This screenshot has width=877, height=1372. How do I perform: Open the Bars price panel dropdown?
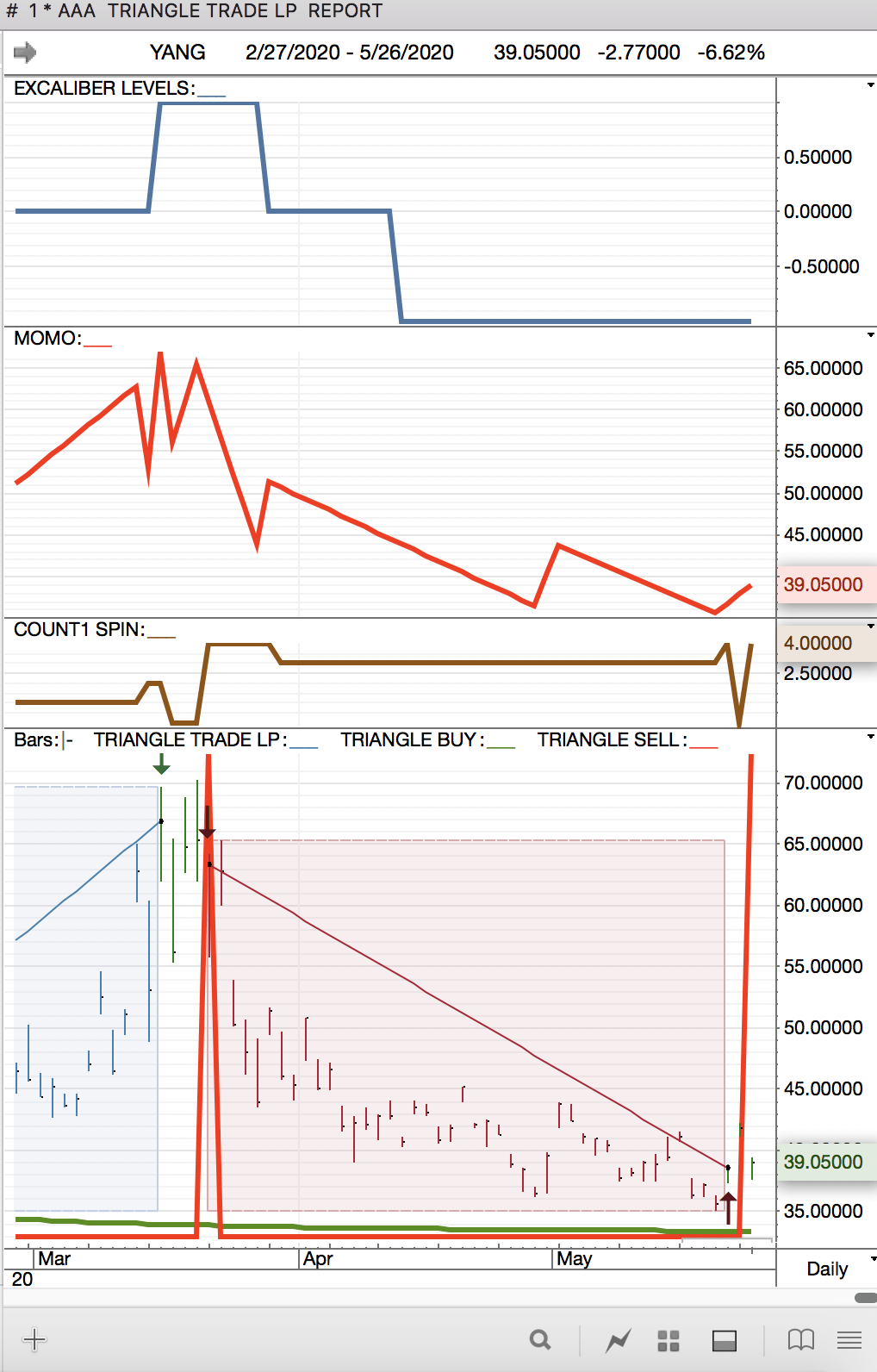point(870,737)
